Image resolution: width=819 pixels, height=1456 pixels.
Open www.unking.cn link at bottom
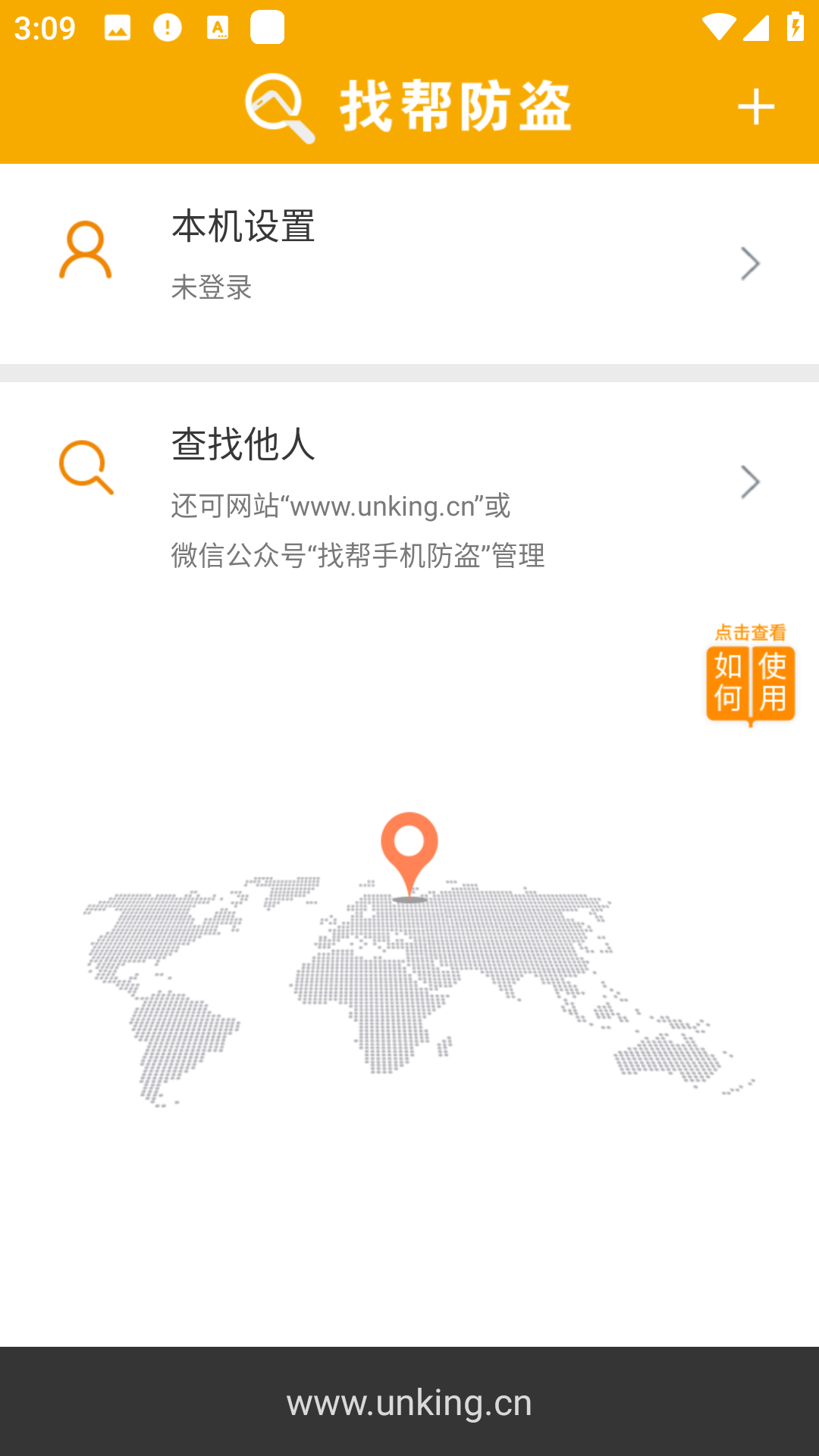(409, 1402)
